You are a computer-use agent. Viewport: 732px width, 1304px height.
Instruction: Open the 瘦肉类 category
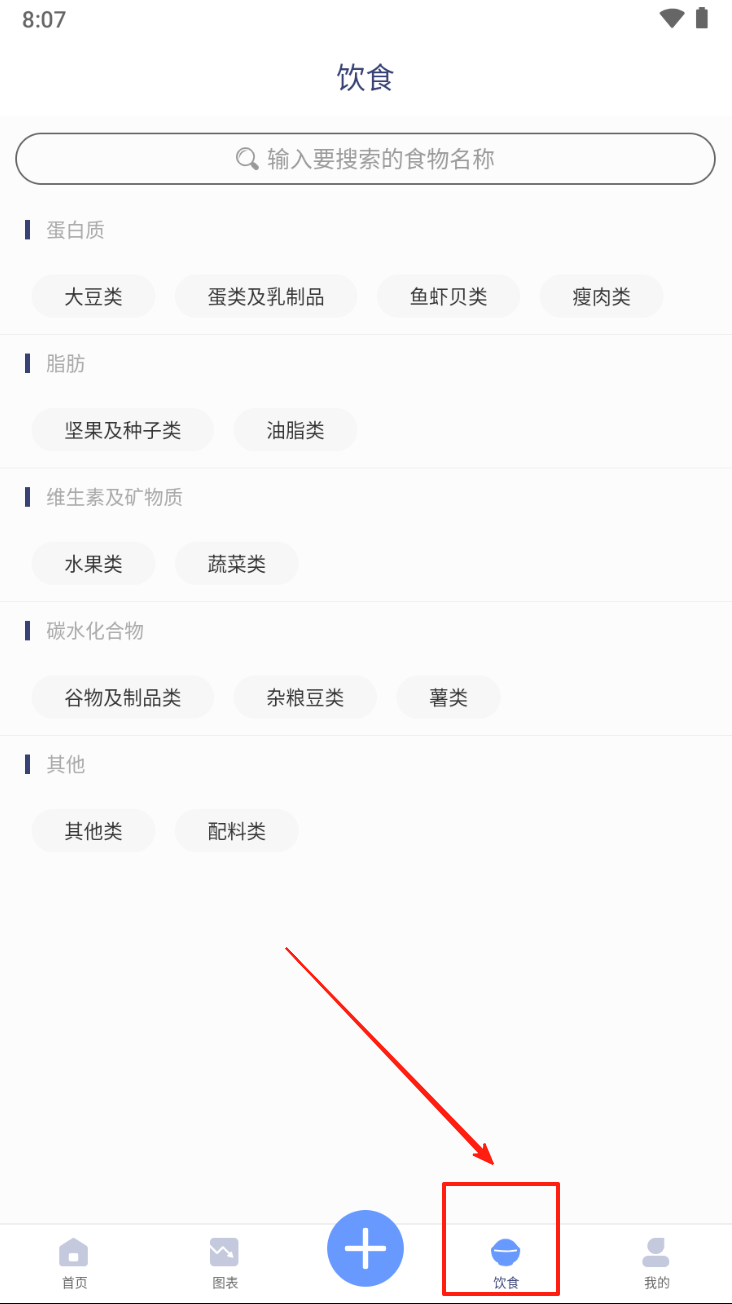(601, 297)
